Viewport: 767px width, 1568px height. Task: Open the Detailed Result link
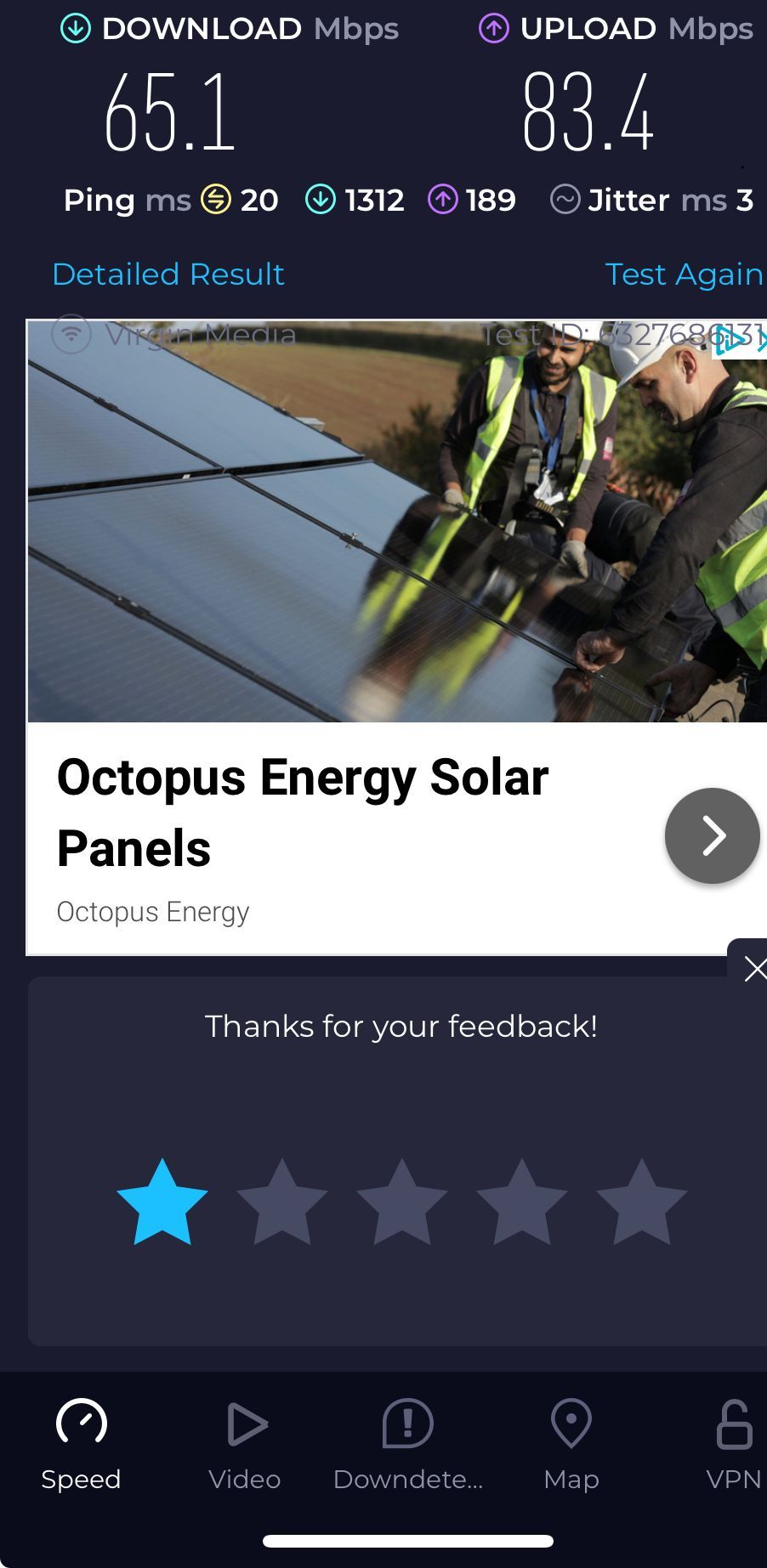coord(168,275)
